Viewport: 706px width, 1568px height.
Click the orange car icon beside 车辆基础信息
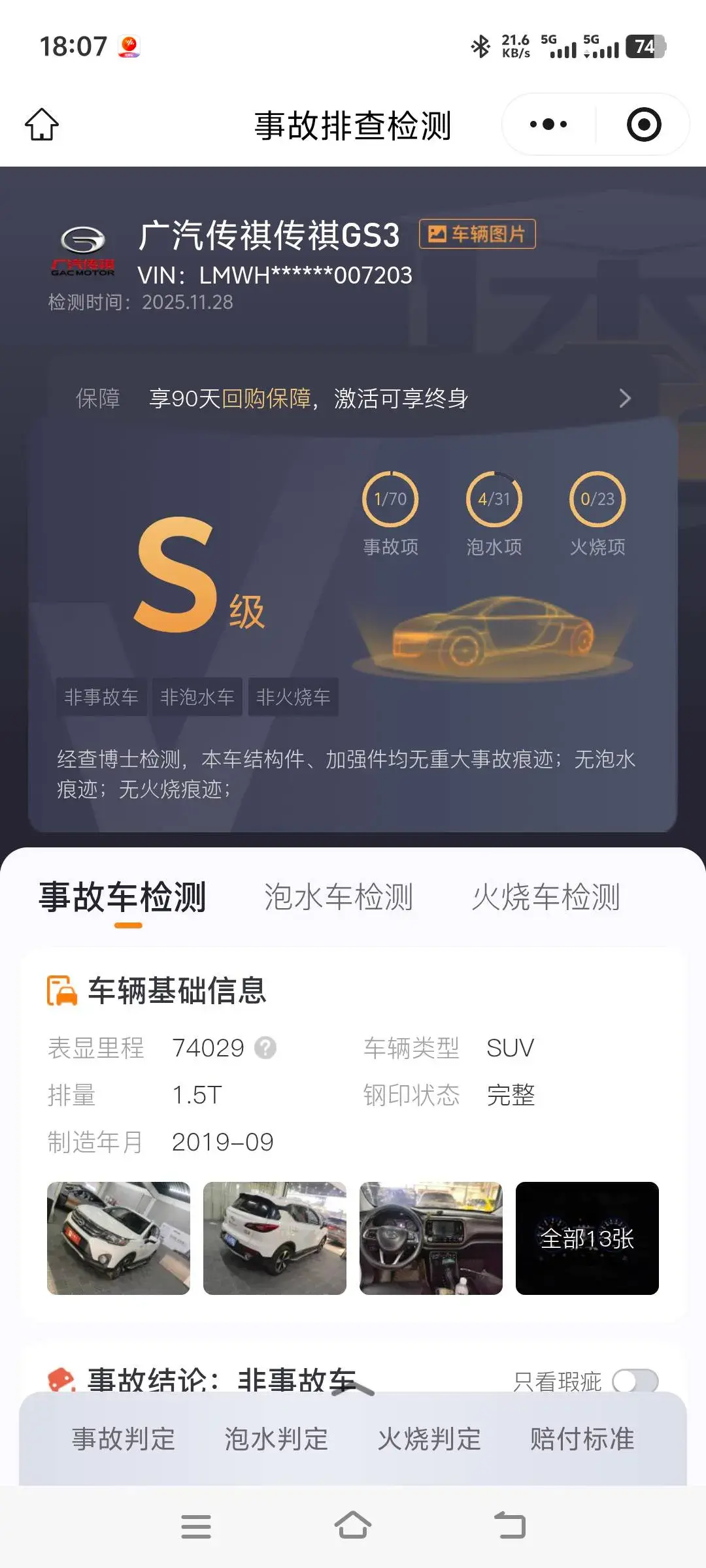coord(61,988)
